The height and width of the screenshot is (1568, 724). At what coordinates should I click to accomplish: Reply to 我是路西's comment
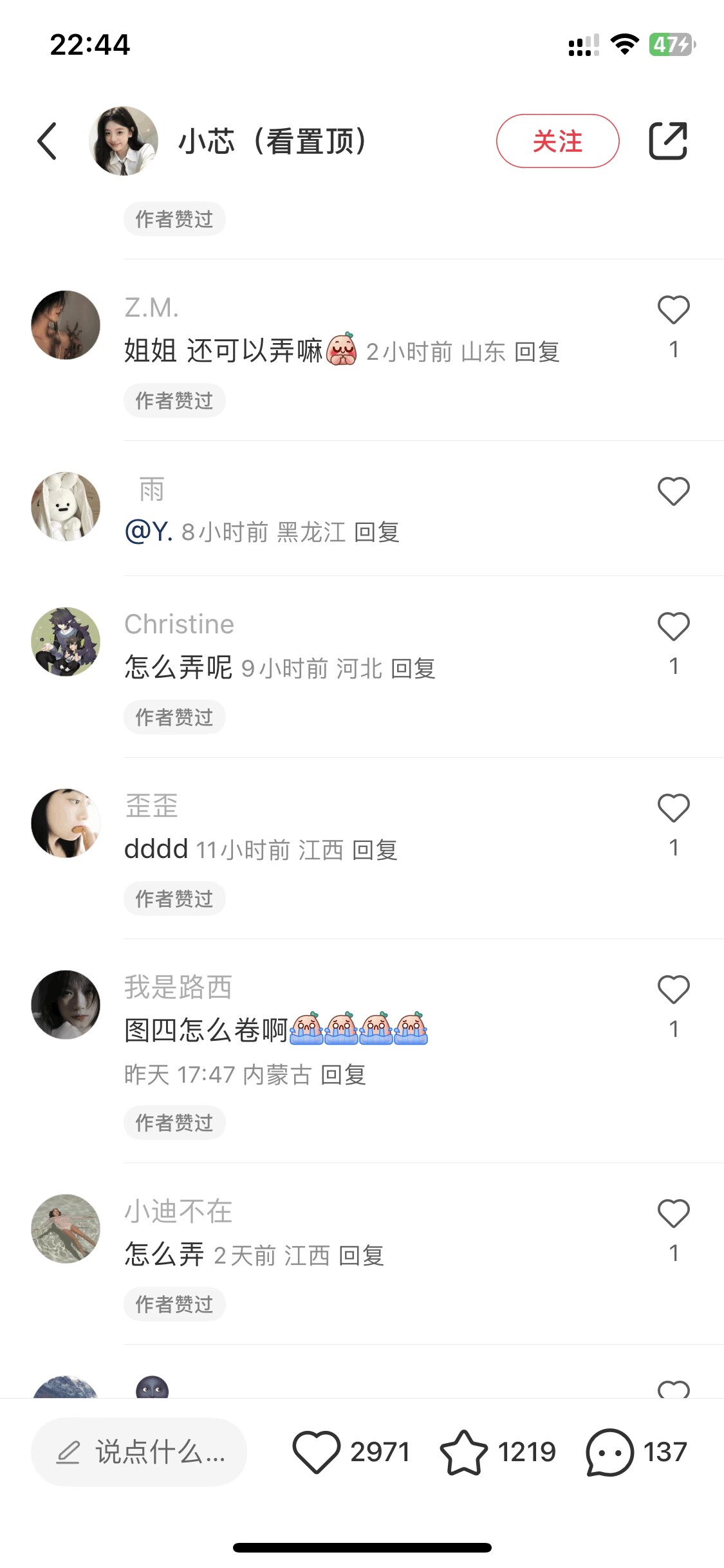pyautogui.click(x=343, y=1074)
